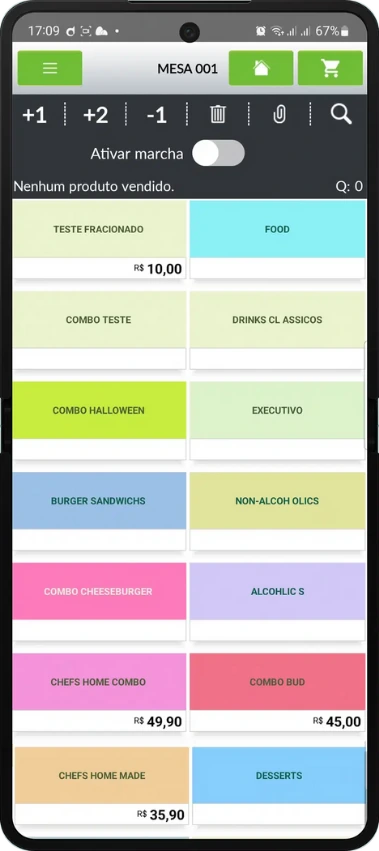The width and height of the screenshot is (379, 851).
Task: Add CHEFS HOME COMBO for 49,90
Action: [99, 692]
